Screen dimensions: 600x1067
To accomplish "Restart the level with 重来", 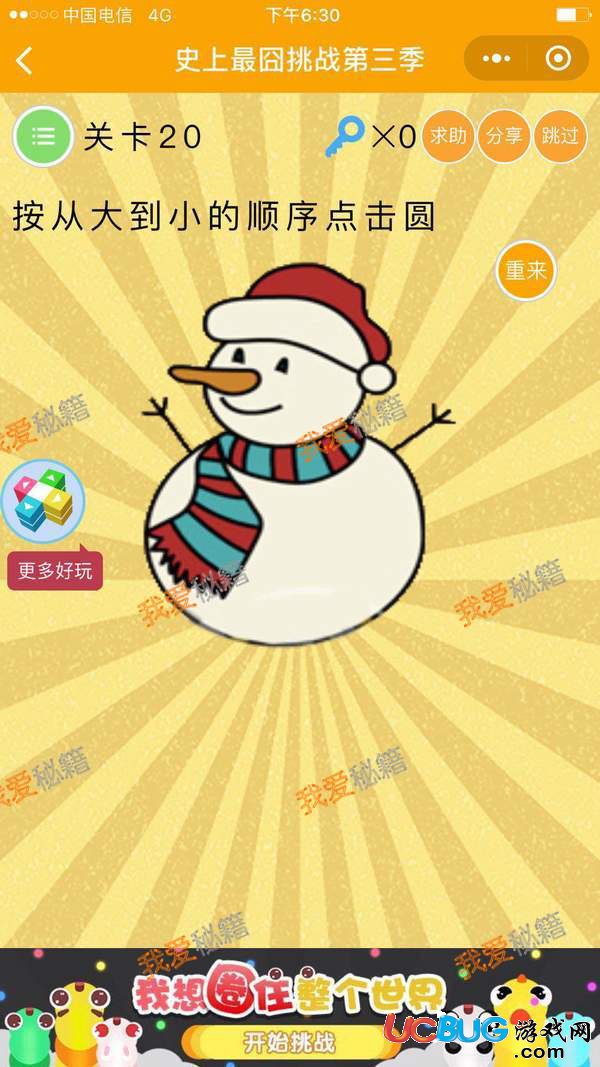I will [x=526, y=270].
